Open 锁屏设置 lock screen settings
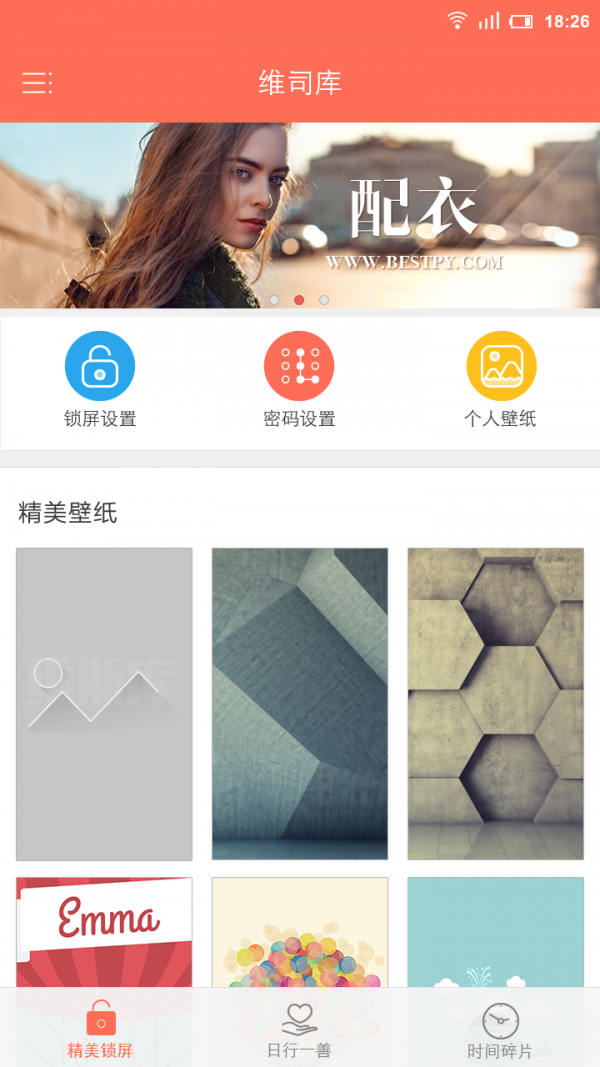Image resolution: width=600 pixels, height=1067 pixels. click(x=100, y=380)
